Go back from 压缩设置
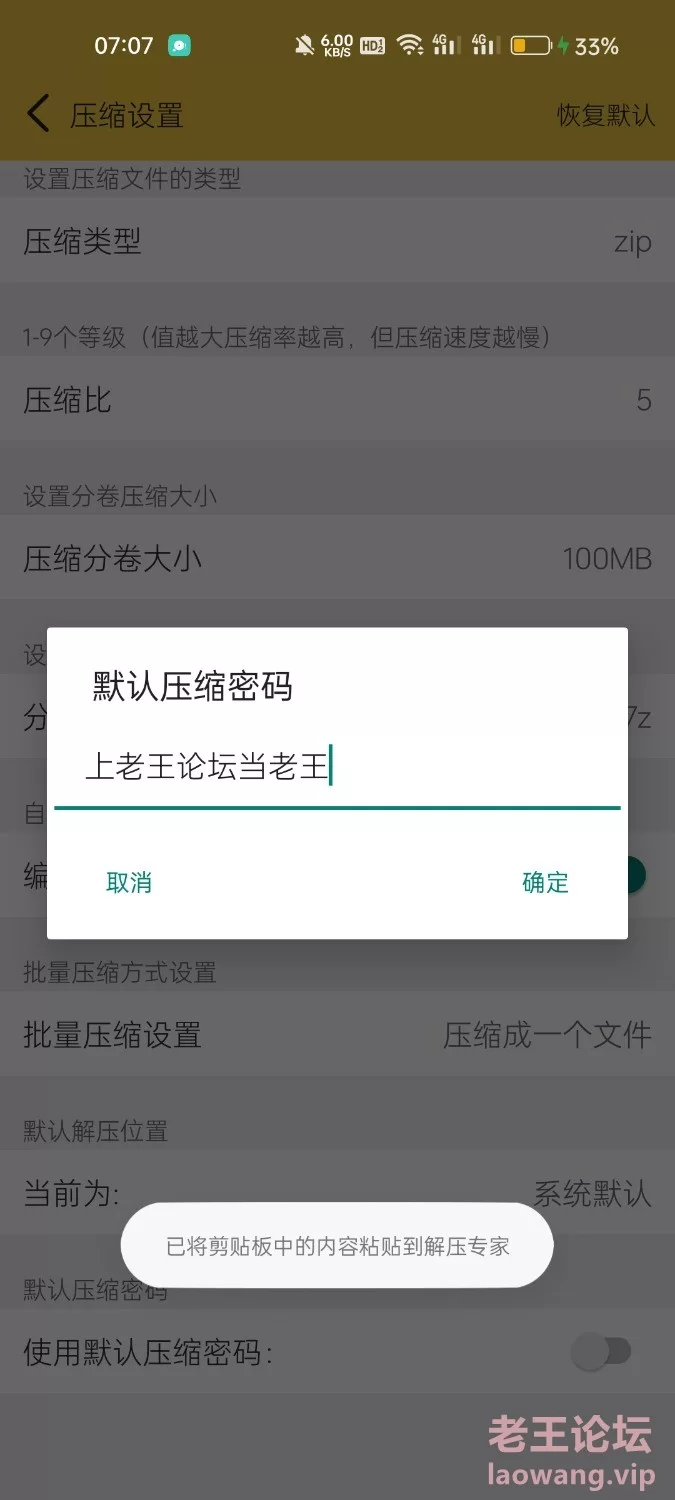The width and height of the screenshot is (675, 1500). (38, 114)
